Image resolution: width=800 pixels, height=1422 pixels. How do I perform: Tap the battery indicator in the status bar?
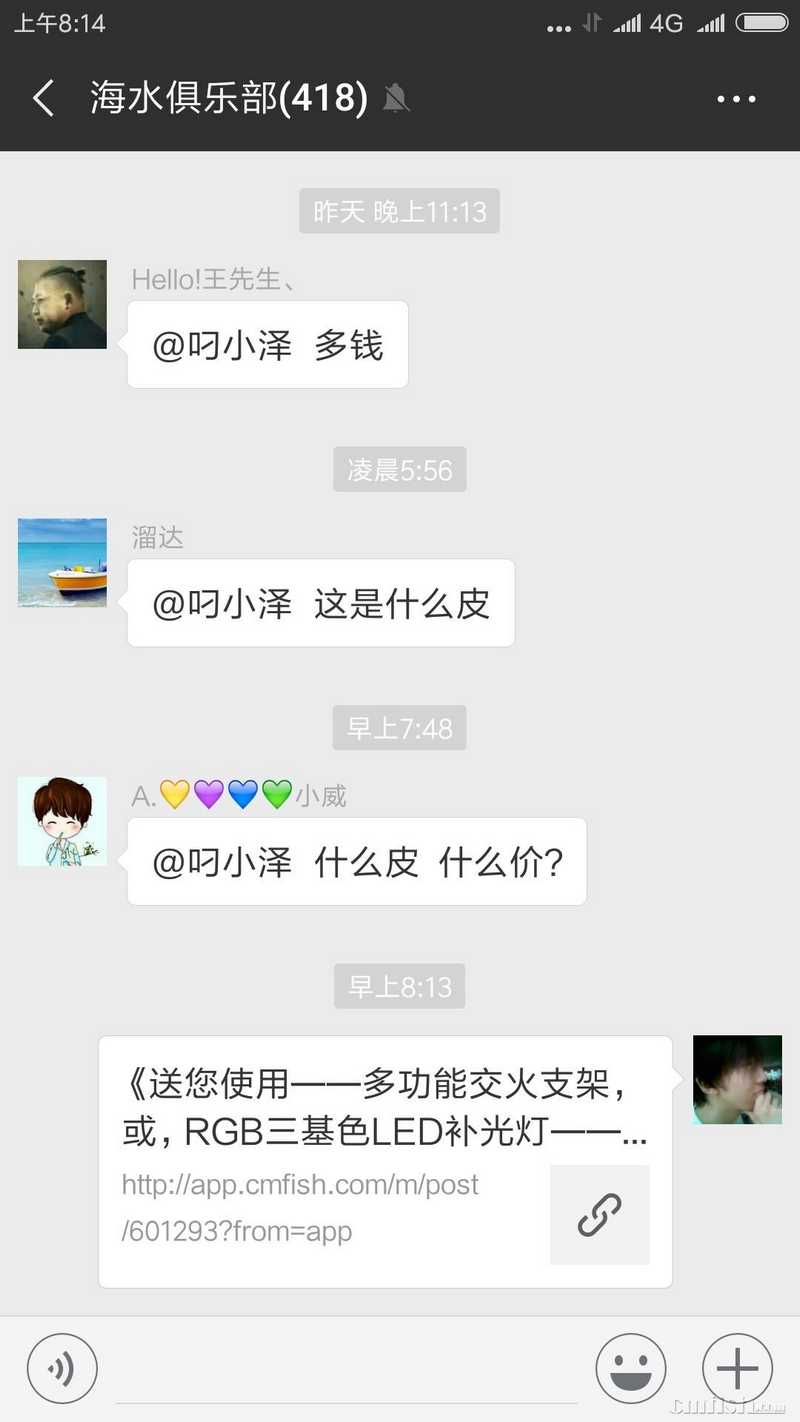[x=763, y=23]
